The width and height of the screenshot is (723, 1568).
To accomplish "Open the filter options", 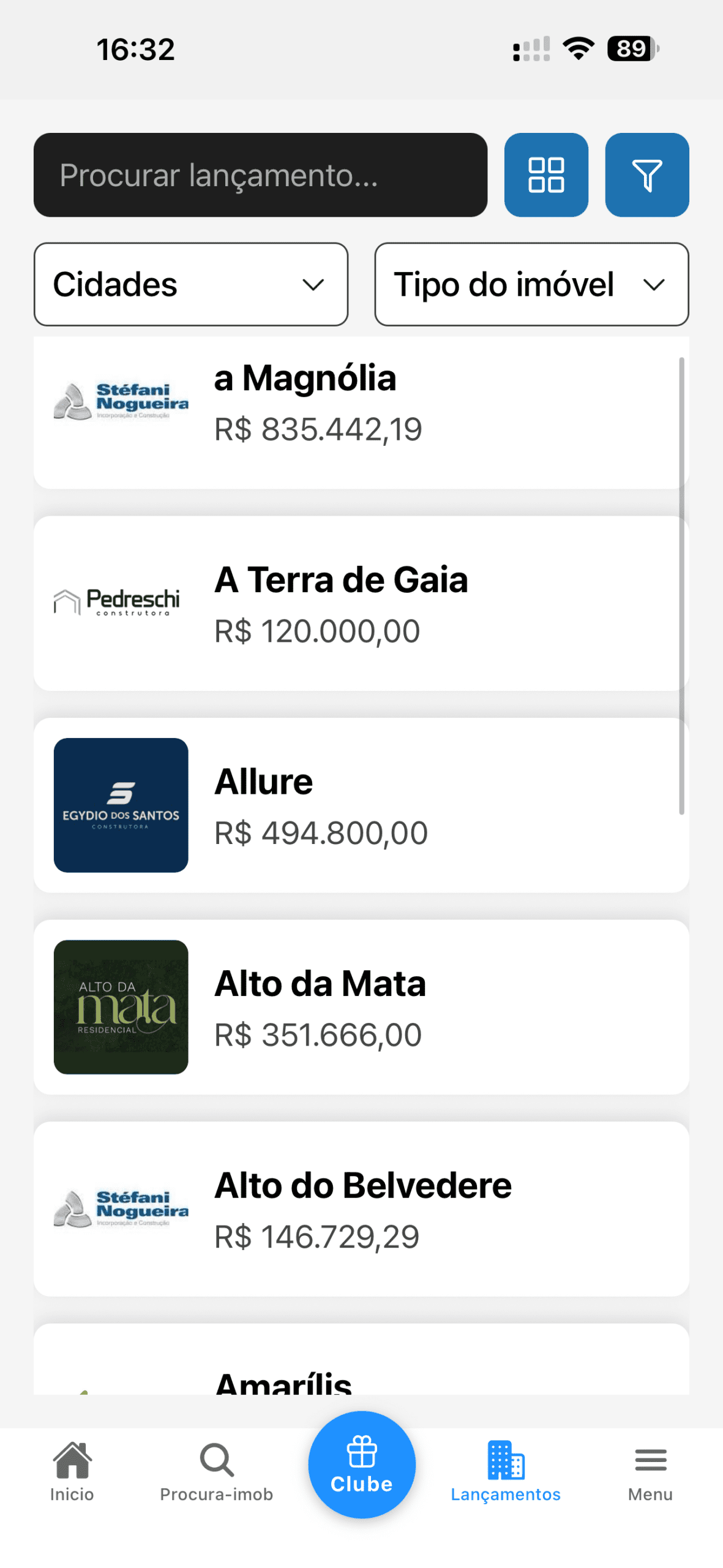I will click(x=646, y=175).
